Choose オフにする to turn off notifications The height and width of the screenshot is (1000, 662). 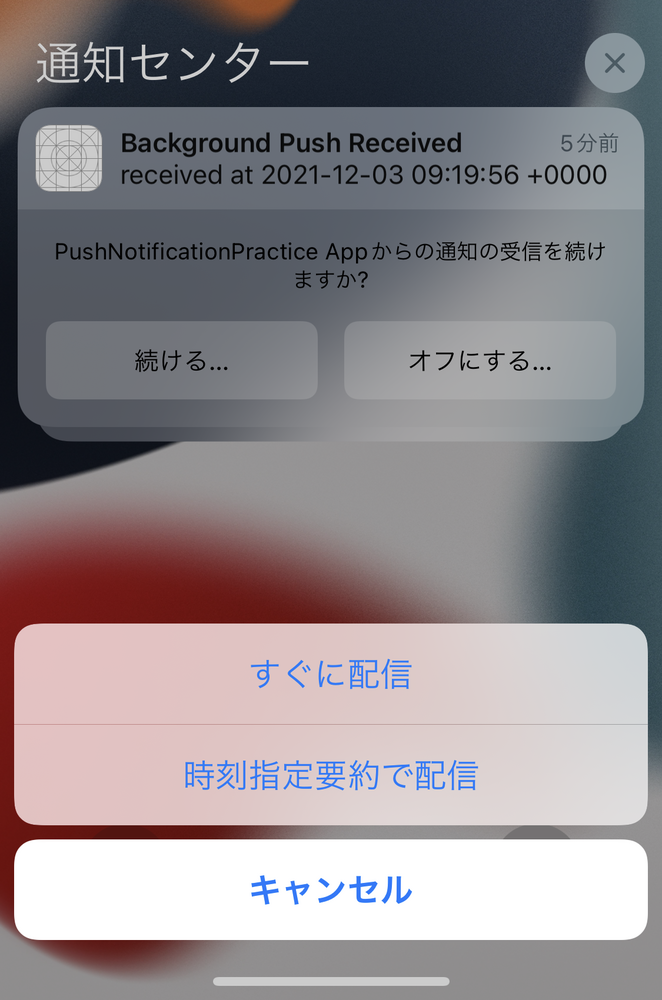click(x=480, y=361)
